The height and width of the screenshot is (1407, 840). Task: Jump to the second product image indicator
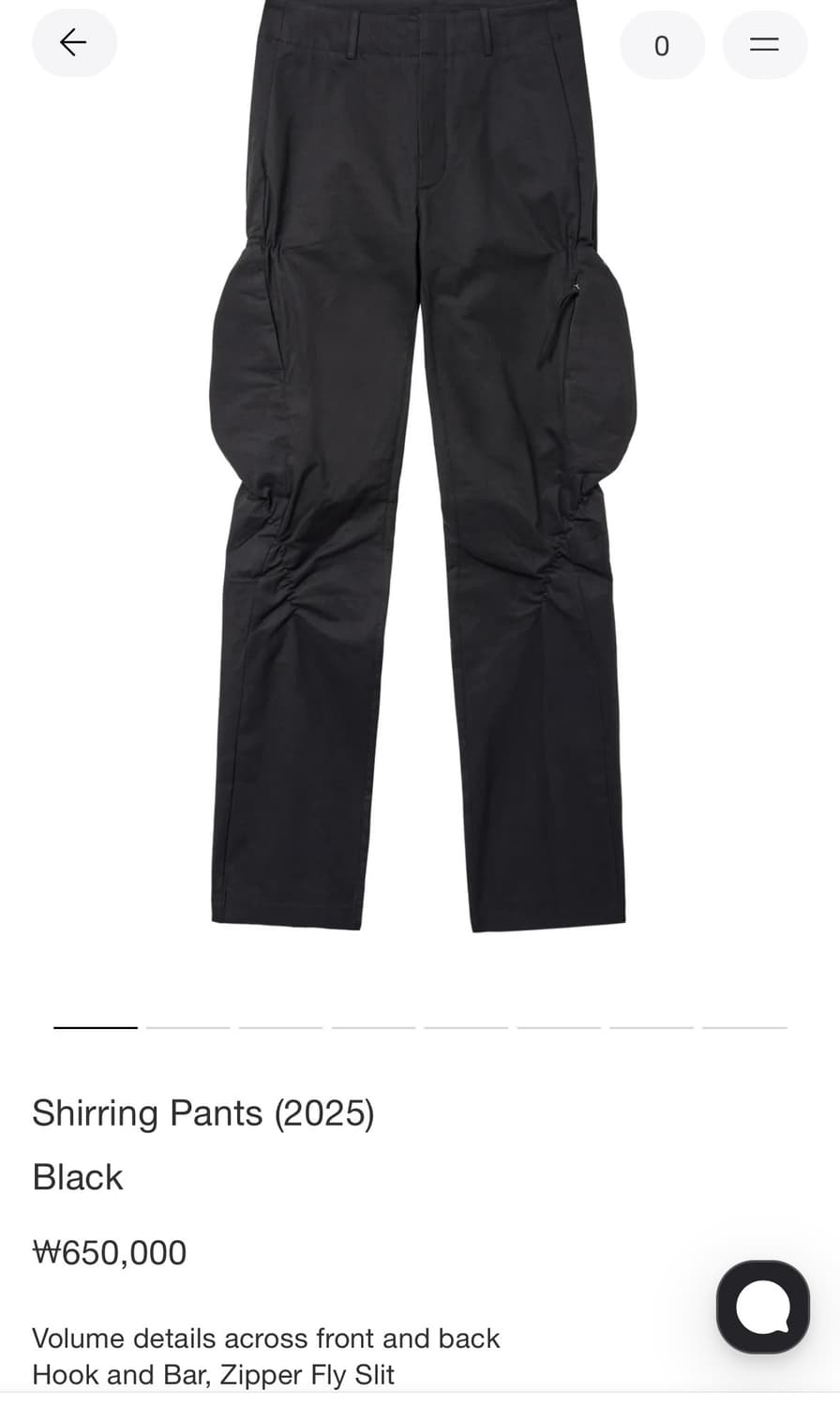(x=187, y=1027)
